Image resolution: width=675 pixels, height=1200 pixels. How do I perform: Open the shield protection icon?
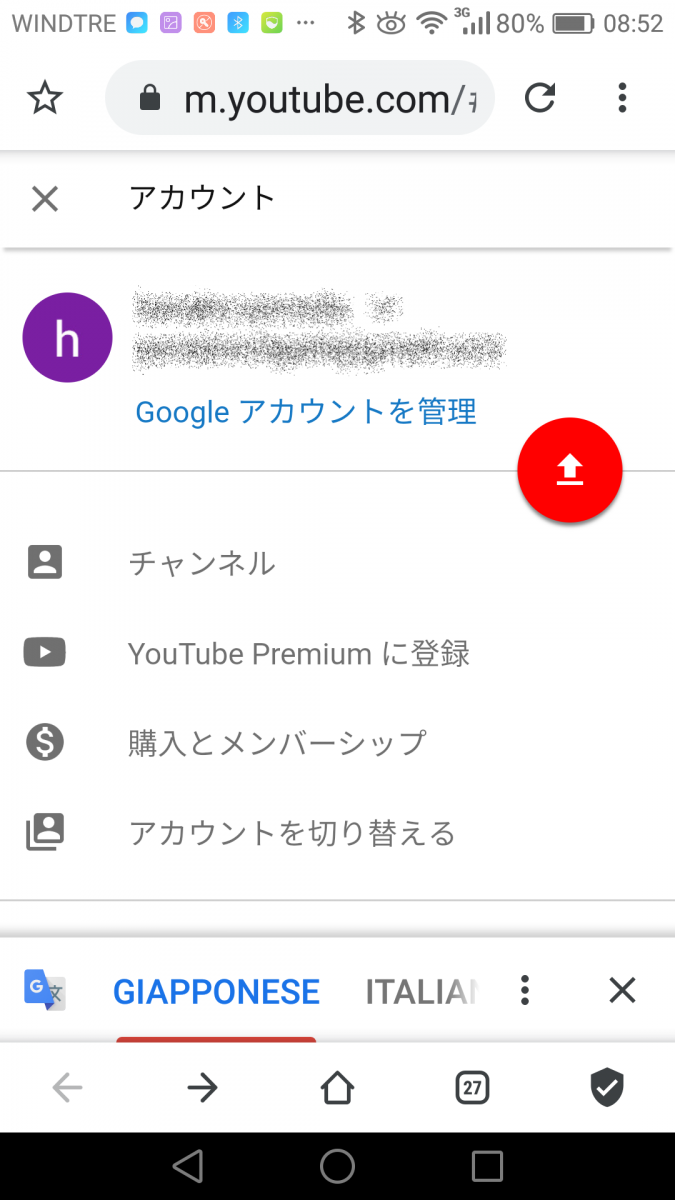[x=607, y=1087]
